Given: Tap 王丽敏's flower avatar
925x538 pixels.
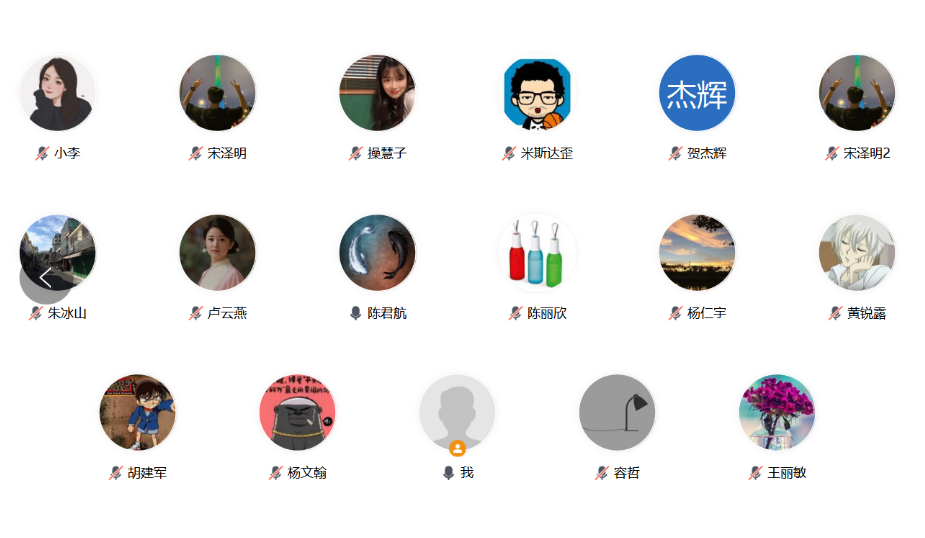Looking at the screenshot, I should 777,413.
